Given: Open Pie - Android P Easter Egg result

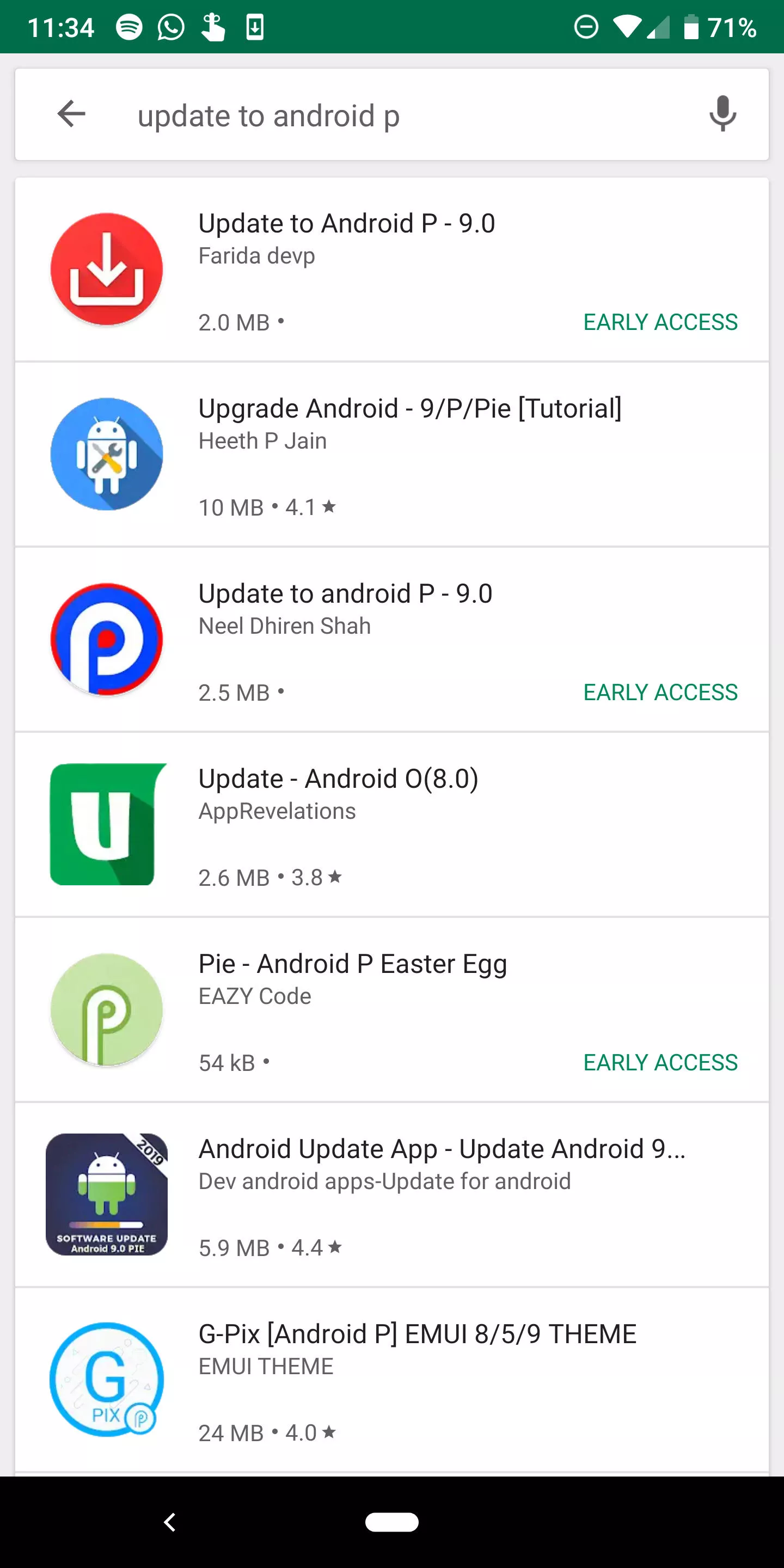Looking at the screenshot, I should click(392, 1010).
